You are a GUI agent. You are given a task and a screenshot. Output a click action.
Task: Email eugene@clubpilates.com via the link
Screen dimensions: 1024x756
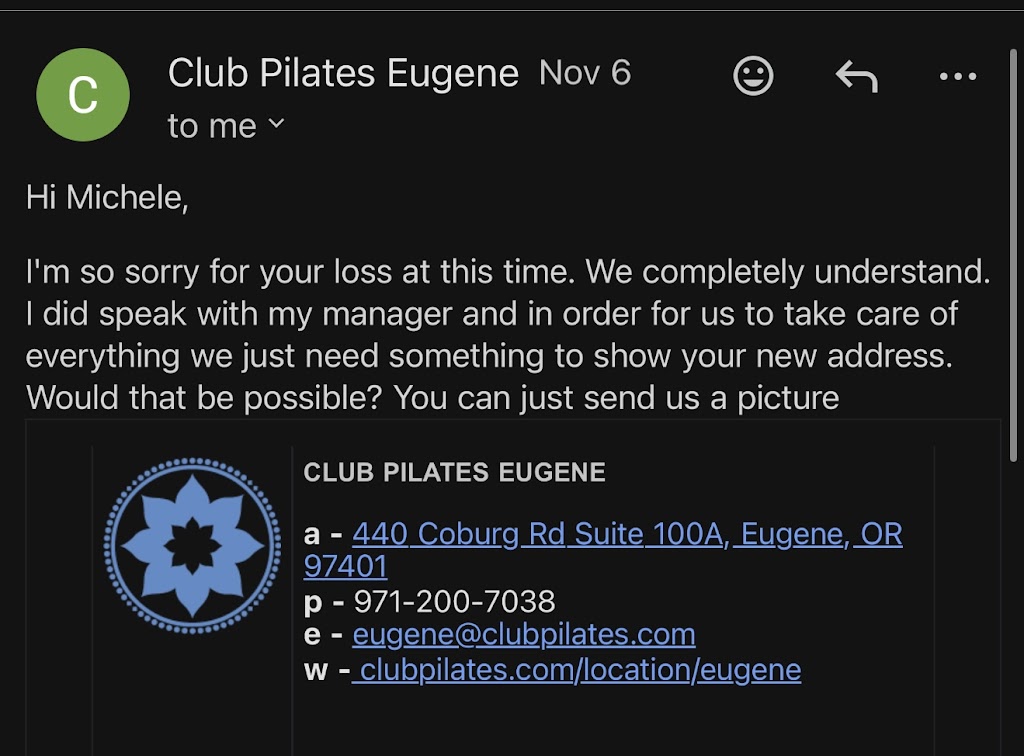pyautogui.click(x=523, y=634)
